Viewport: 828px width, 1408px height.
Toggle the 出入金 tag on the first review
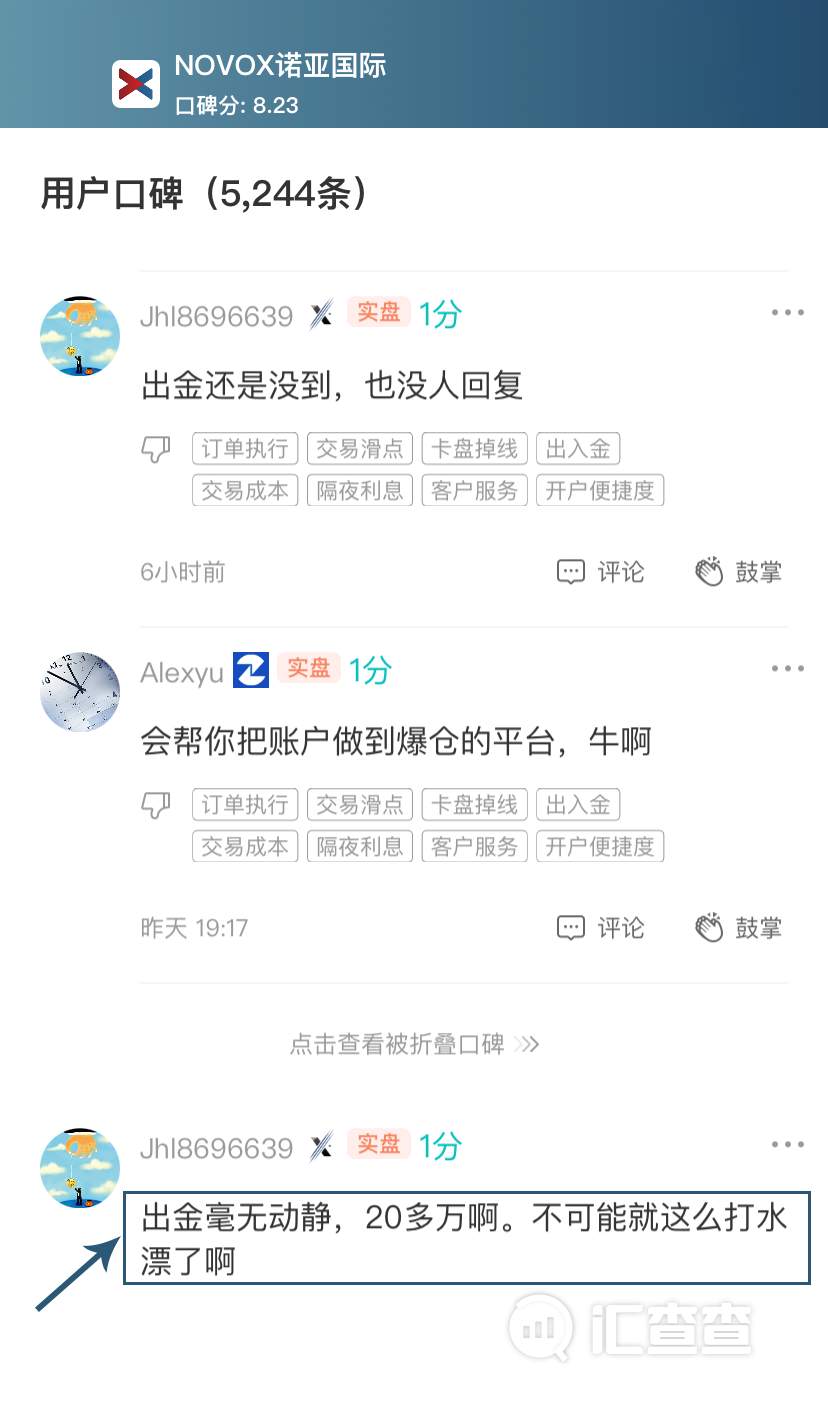578,448
